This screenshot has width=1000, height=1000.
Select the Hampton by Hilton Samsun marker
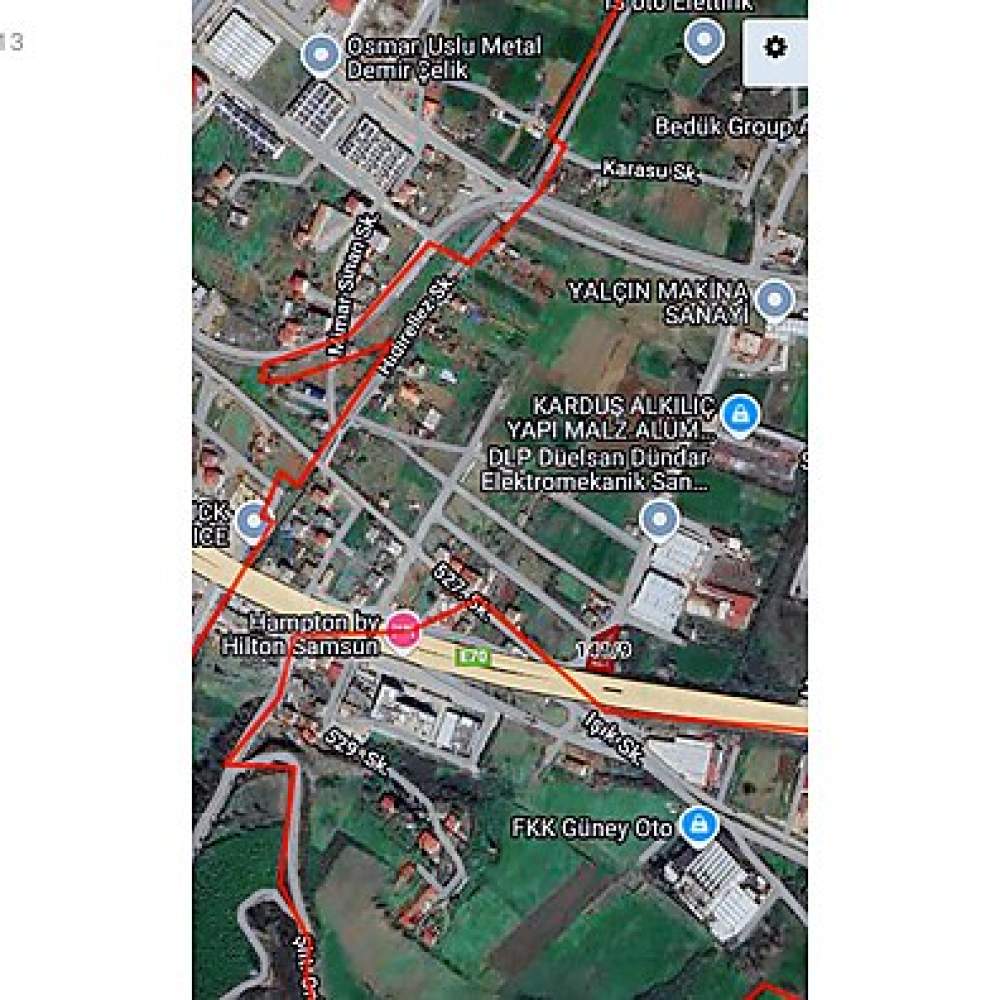click(403, 629)
